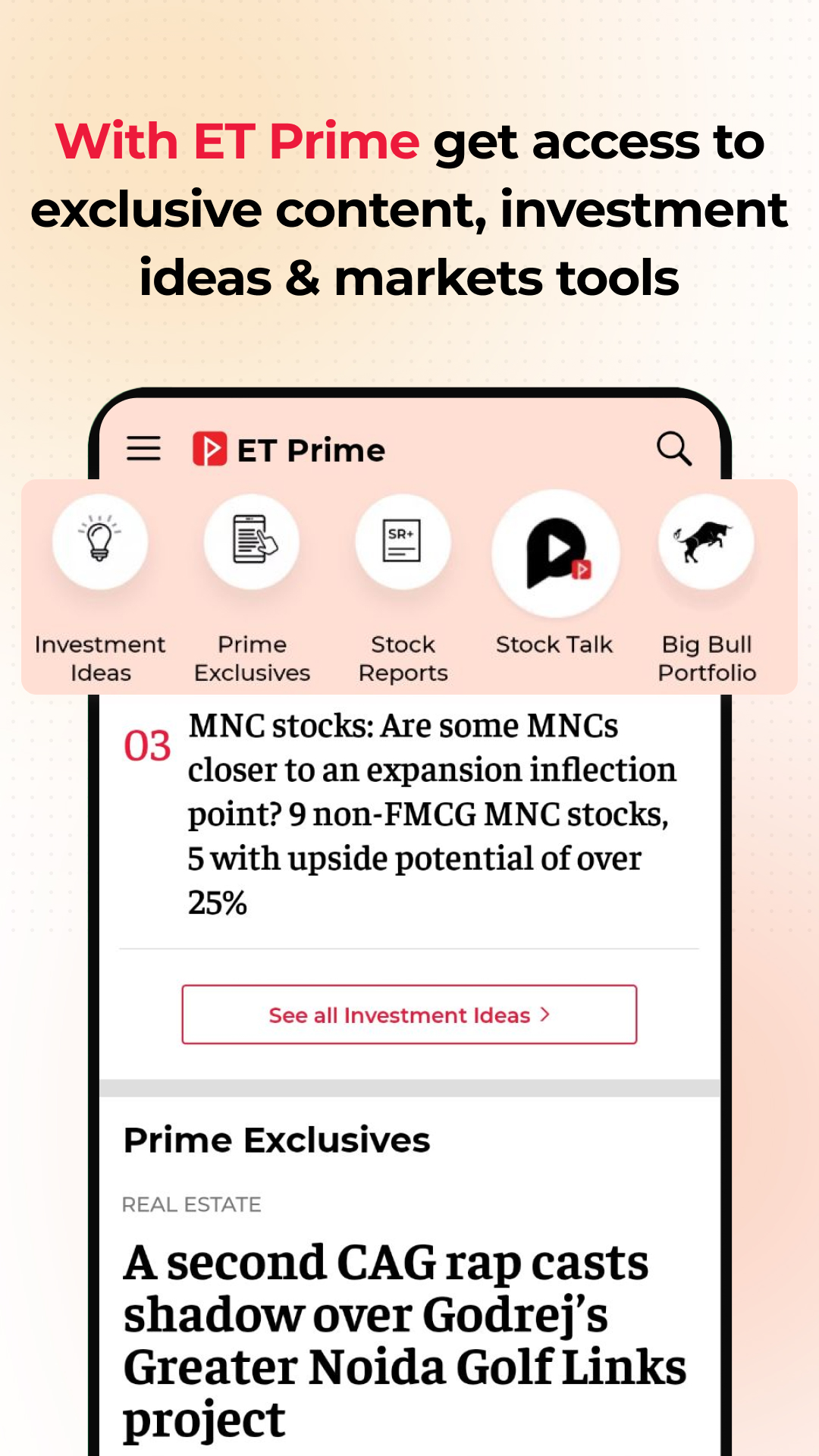Tap the search magnifier icon
Image resolution: width=819 pixels, height=1456 pixels.
[673, 449]
